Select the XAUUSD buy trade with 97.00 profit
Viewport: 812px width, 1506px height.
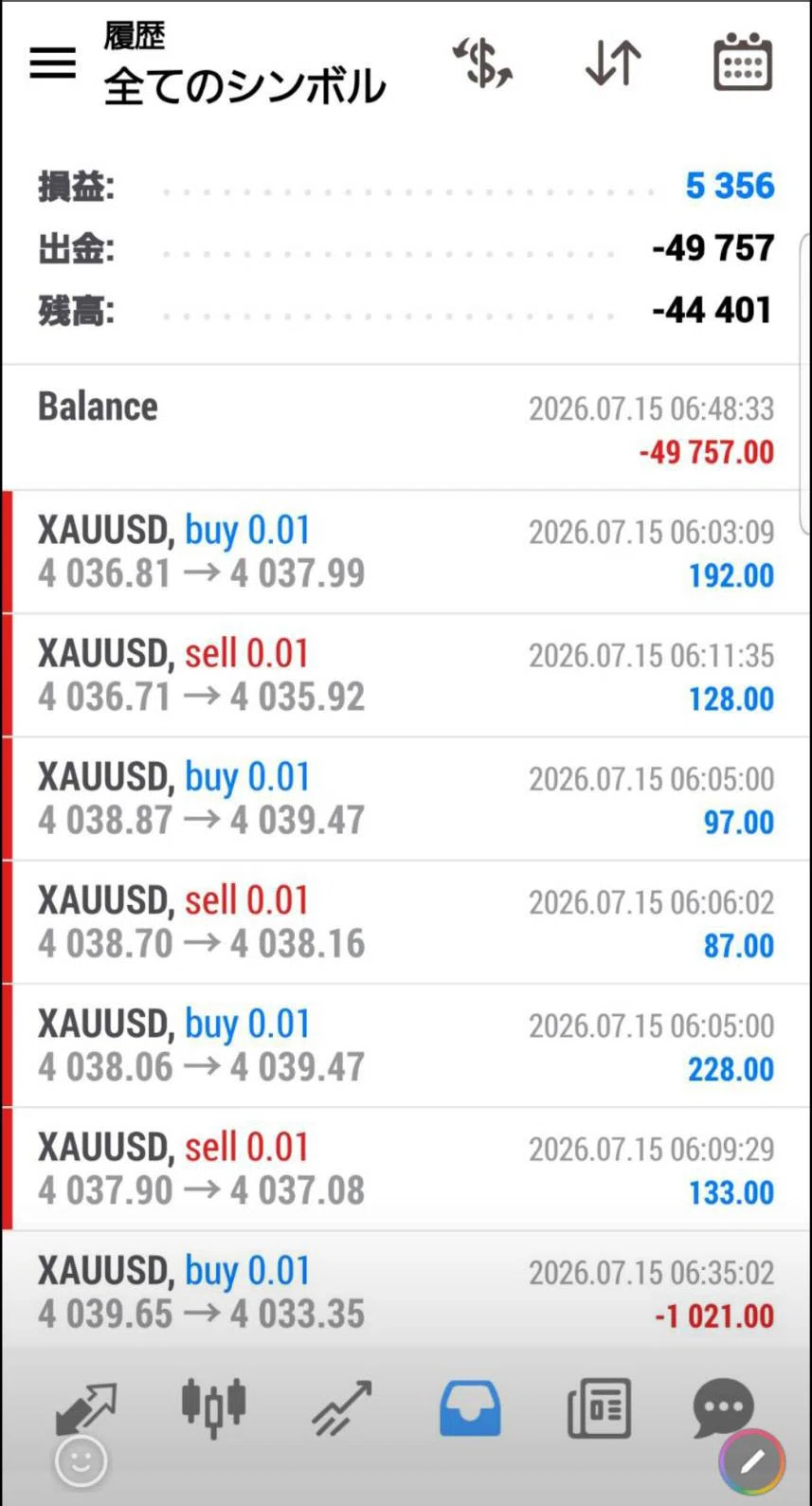[x=406, y=798]
